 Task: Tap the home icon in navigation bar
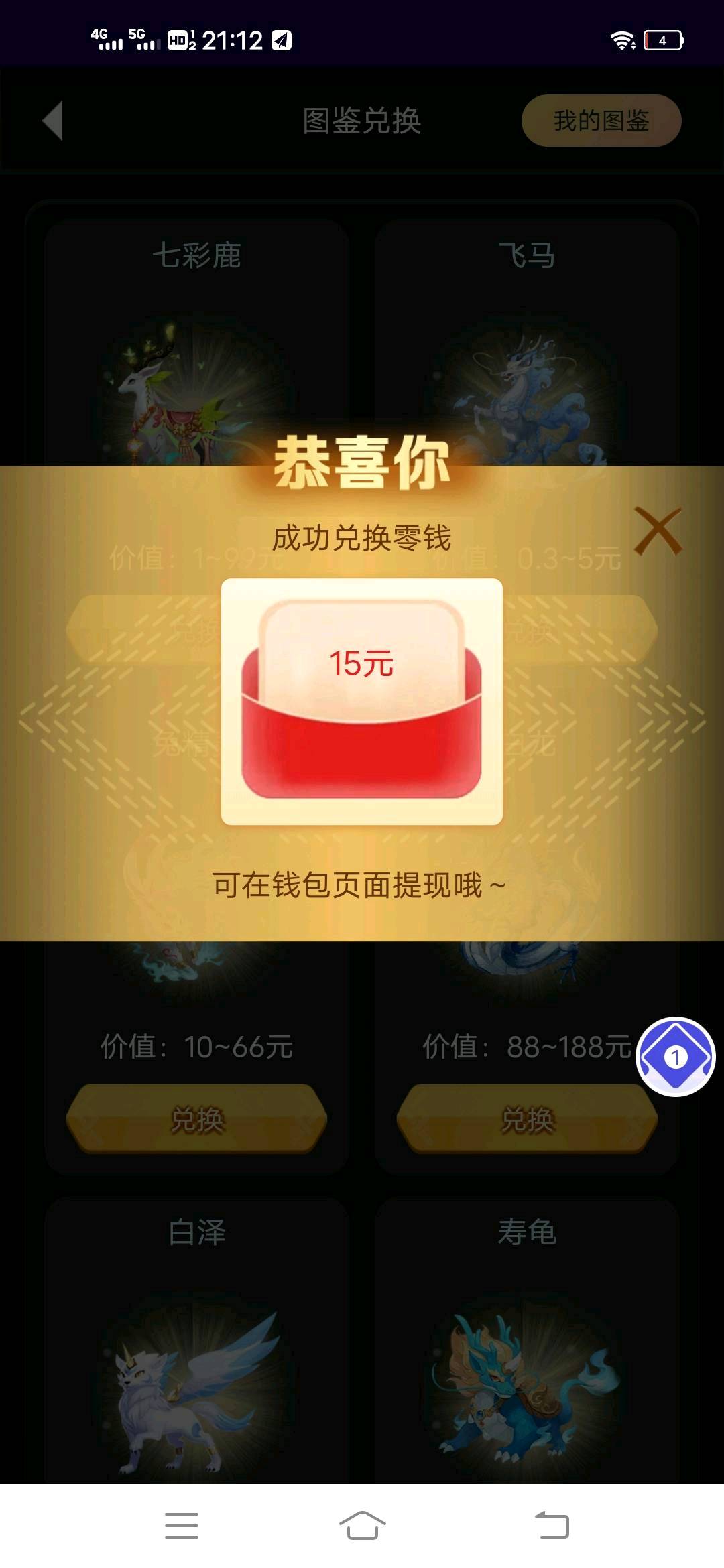pos(362,1524)
